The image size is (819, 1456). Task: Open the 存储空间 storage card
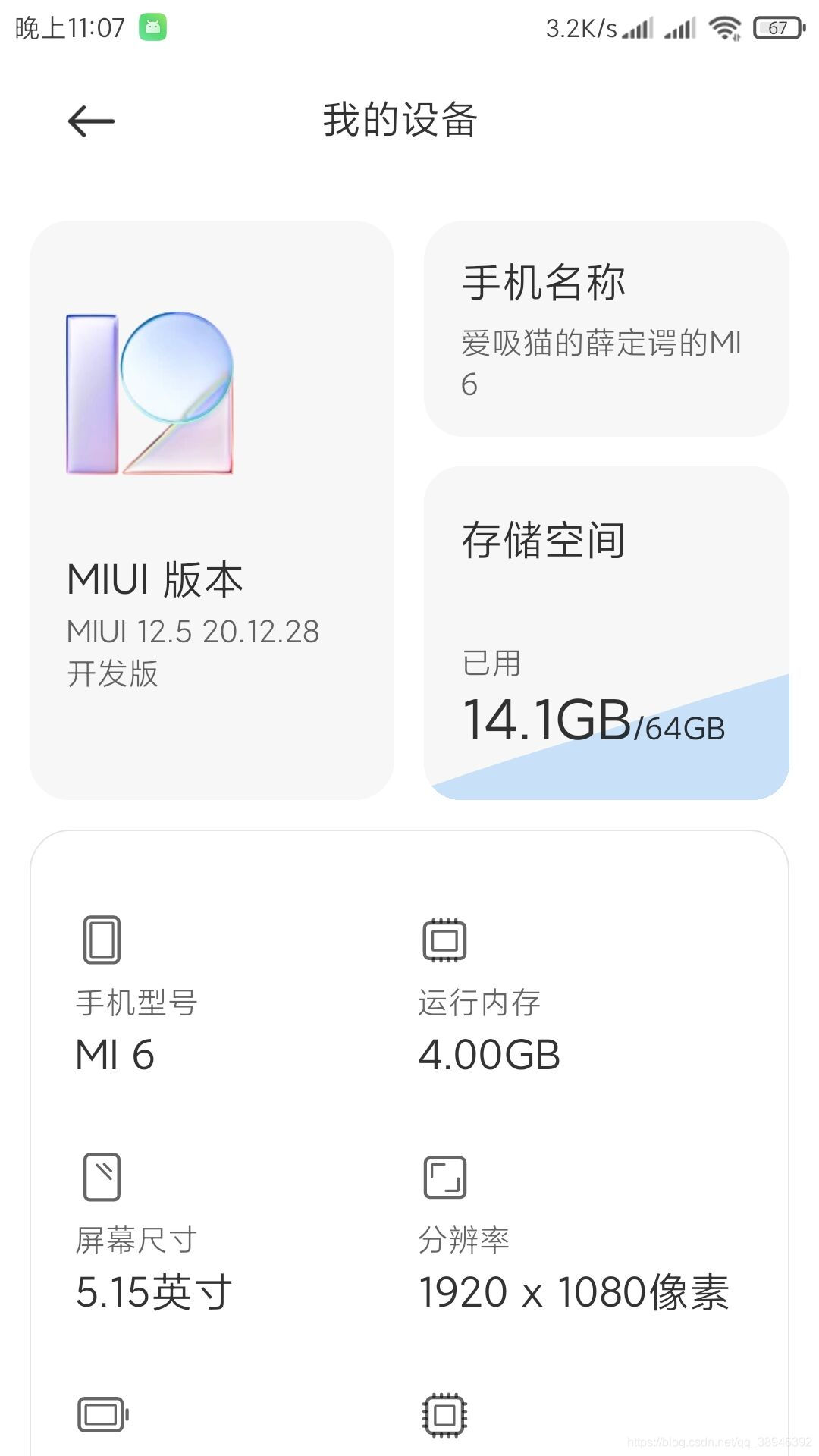click(x=606, y=632)
